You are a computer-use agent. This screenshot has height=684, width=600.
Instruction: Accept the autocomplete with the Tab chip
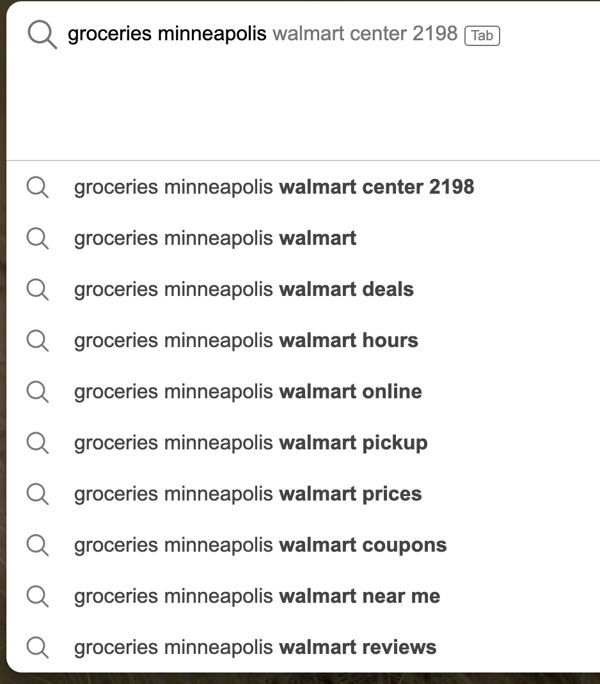(482, 35)
